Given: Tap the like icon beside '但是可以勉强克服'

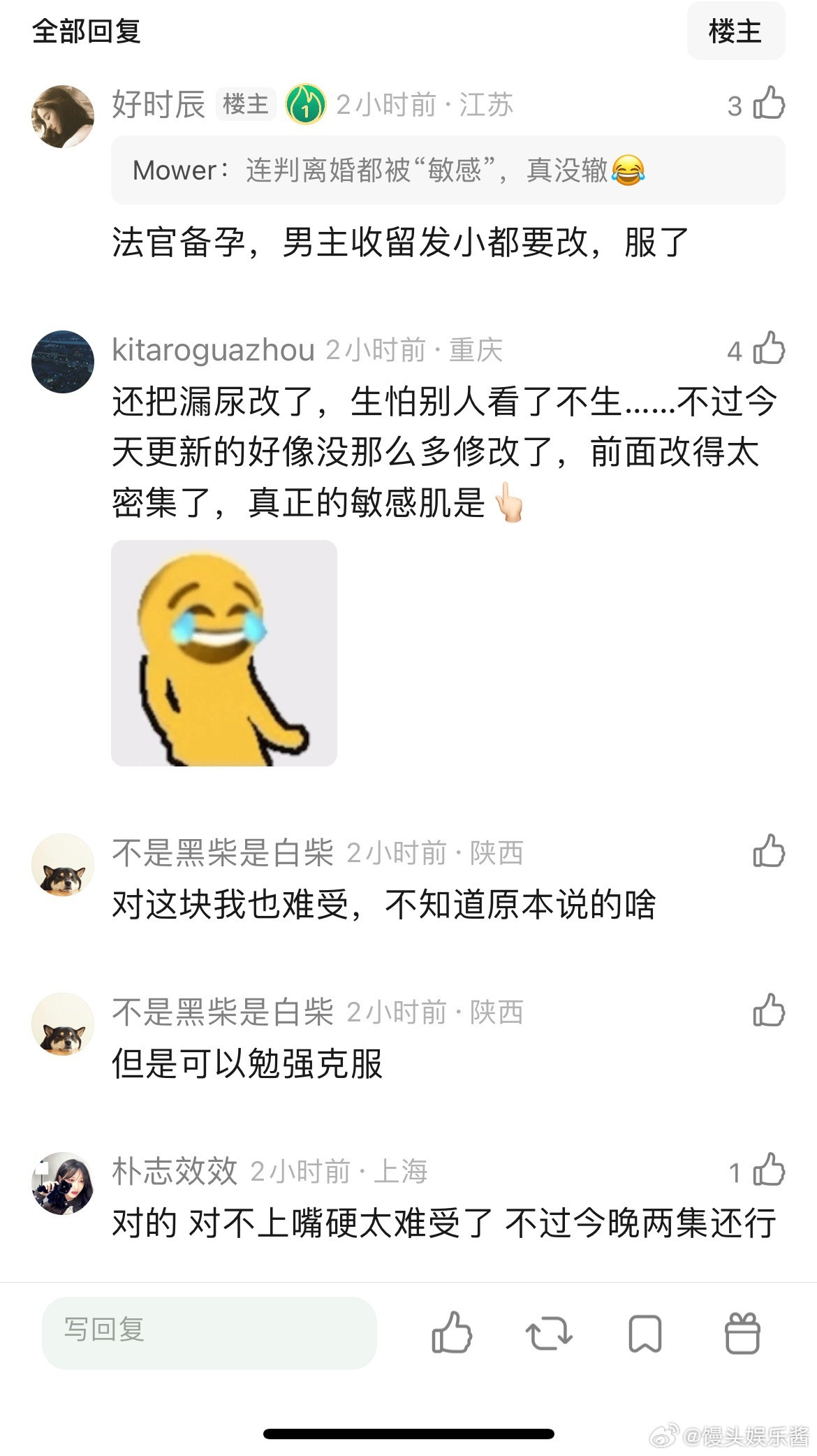Looking at the screenshot, I should coord(767,1010).
